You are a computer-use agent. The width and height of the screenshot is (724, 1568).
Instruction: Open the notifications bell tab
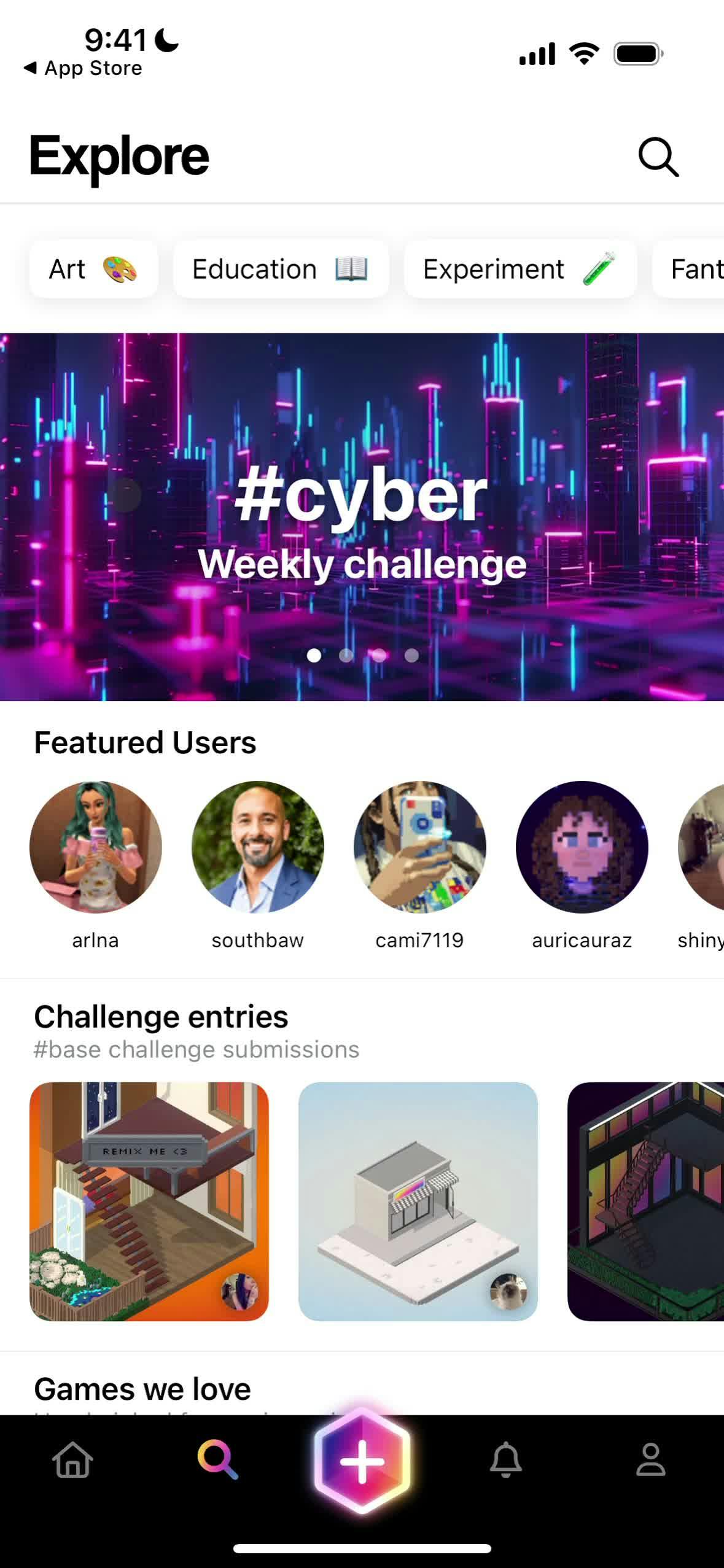point(506,1460)
